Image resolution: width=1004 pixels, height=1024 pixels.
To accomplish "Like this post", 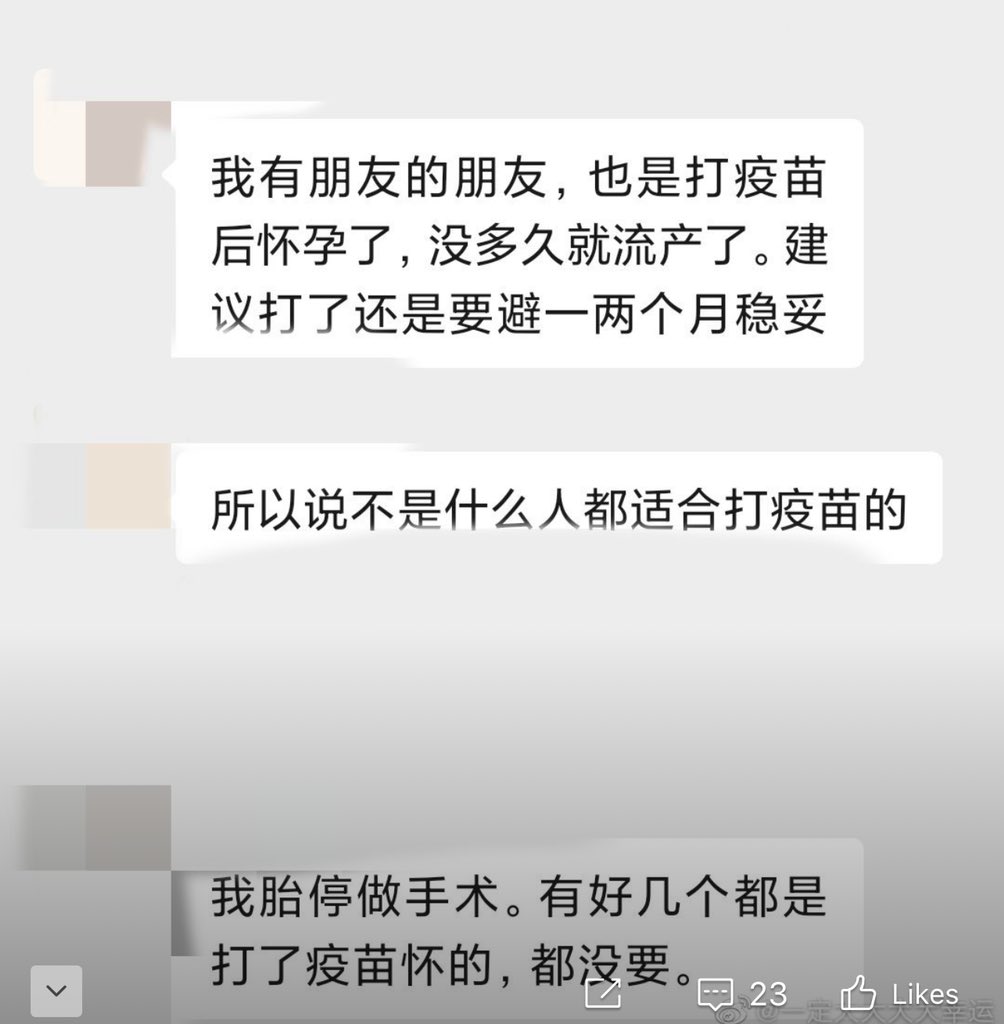I will (898, 994).
